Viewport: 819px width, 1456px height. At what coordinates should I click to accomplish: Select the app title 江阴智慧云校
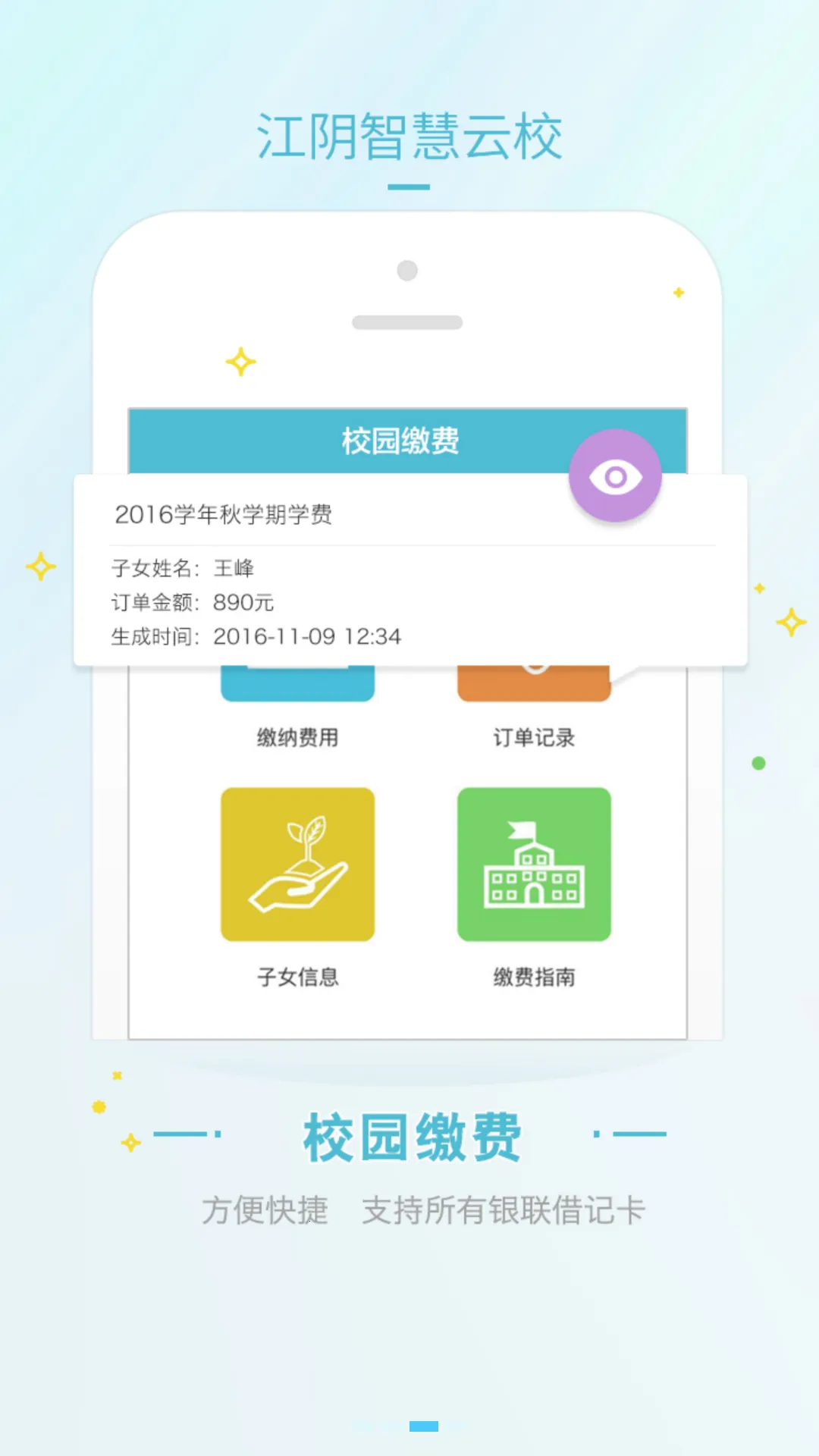(409, 135)
